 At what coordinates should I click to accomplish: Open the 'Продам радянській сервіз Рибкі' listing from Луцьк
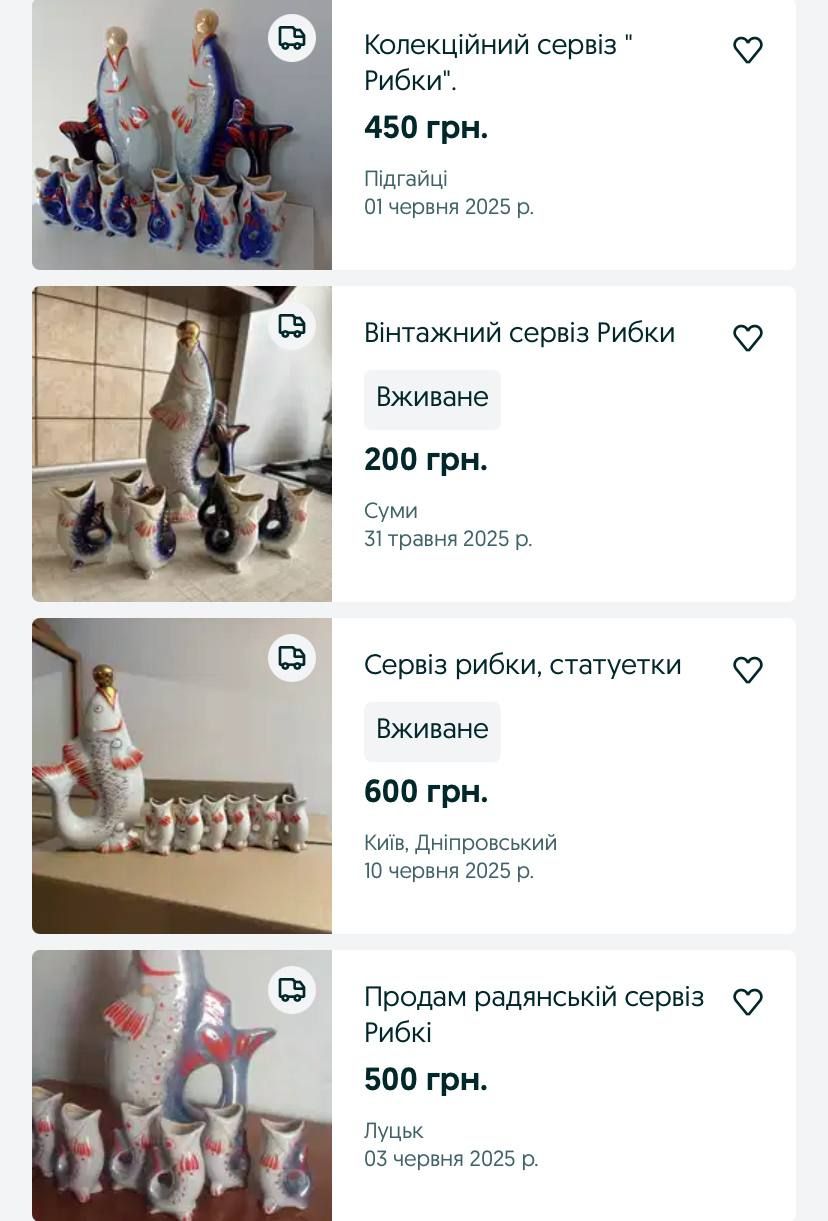coord(533,1014)
